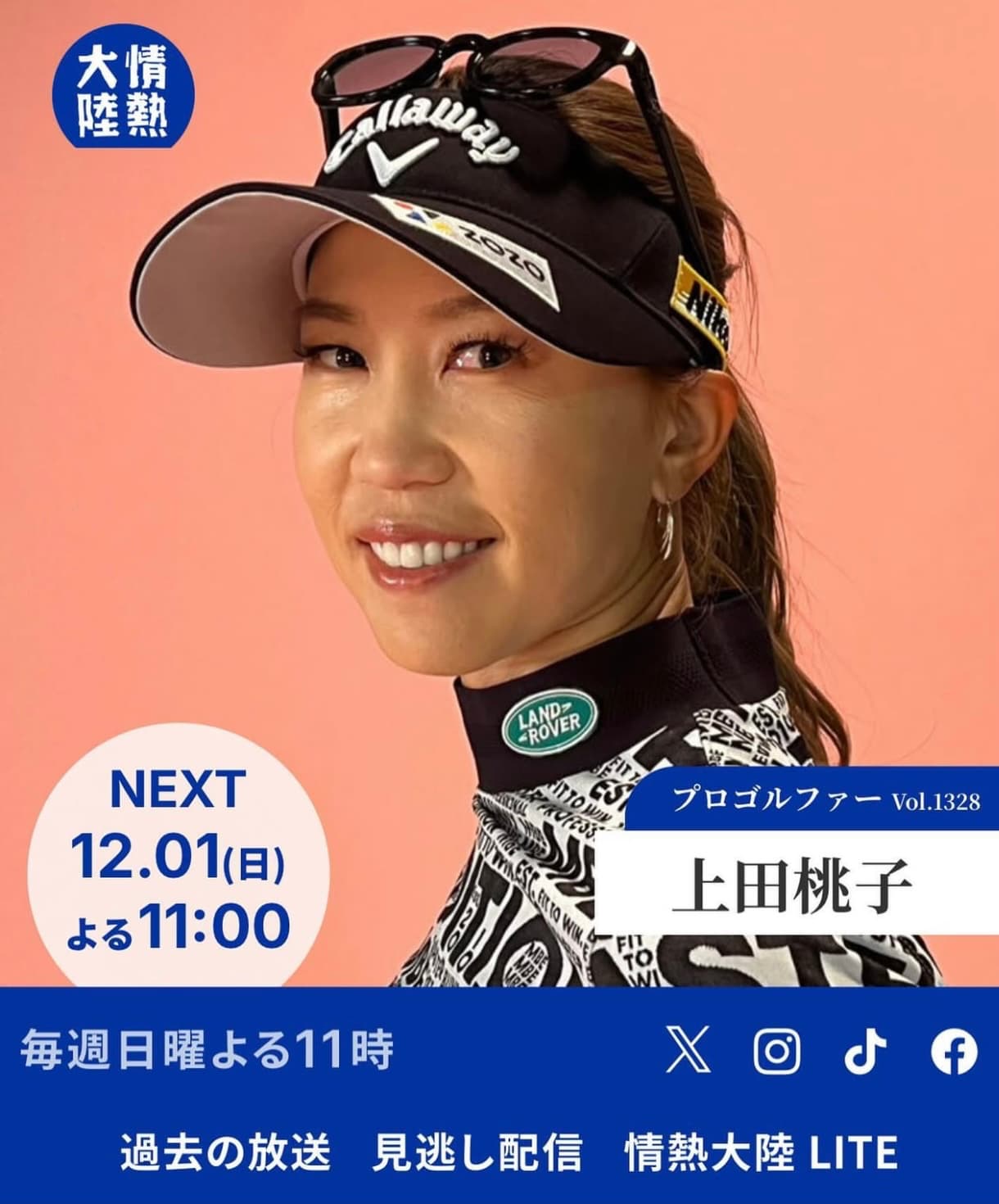Tap the 情熱大陸 logo to go home

pyautogui.click(x=122, y=92)
